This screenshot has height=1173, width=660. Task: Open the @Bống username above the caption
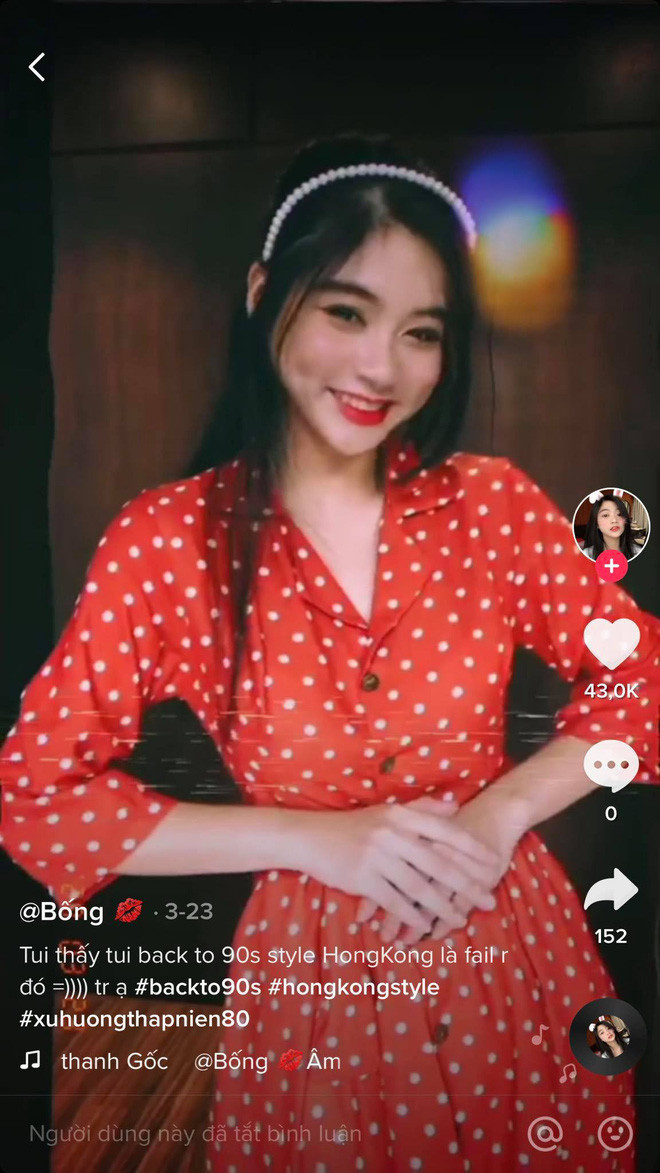click(x=62, y=911)
